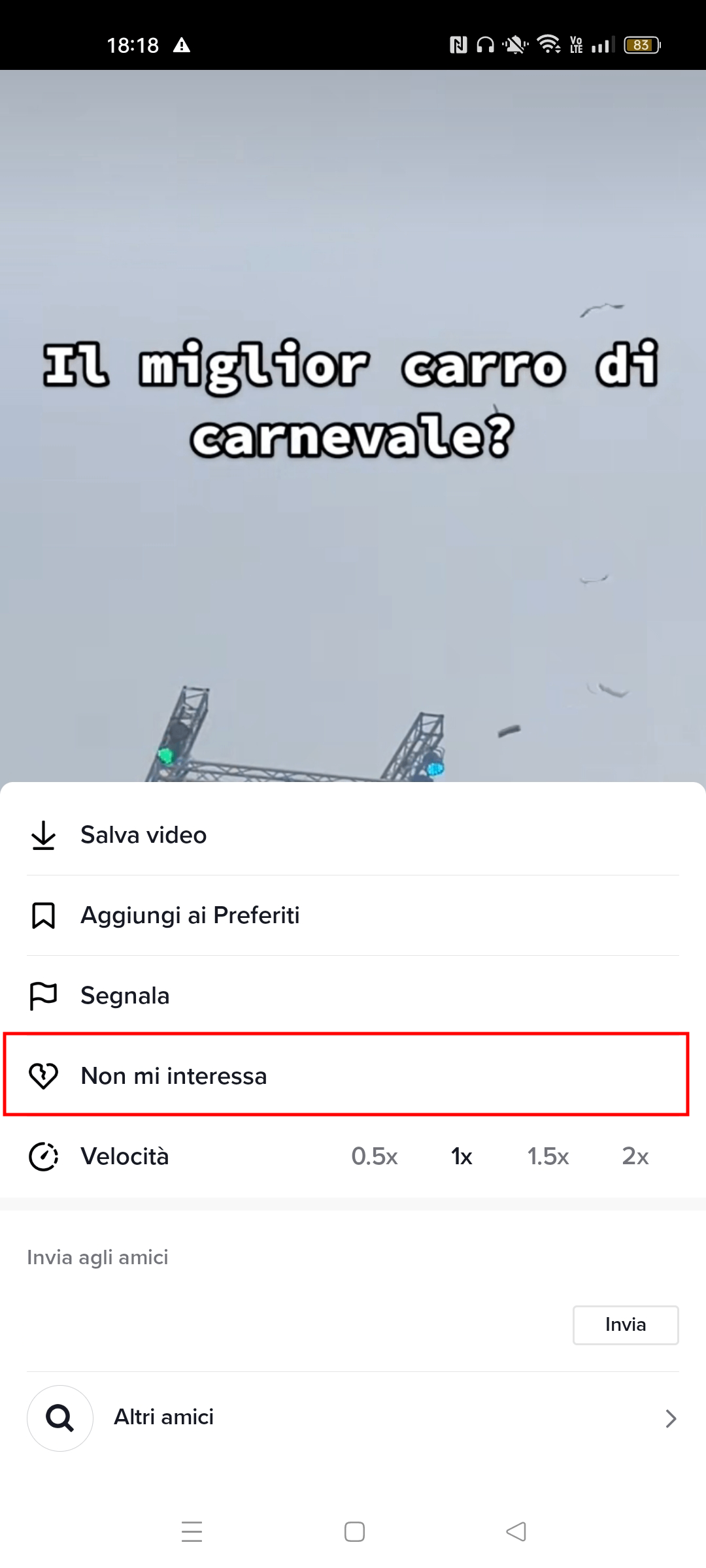
Task: Switch playback speed to 2x
Action: pos(633,1156)
